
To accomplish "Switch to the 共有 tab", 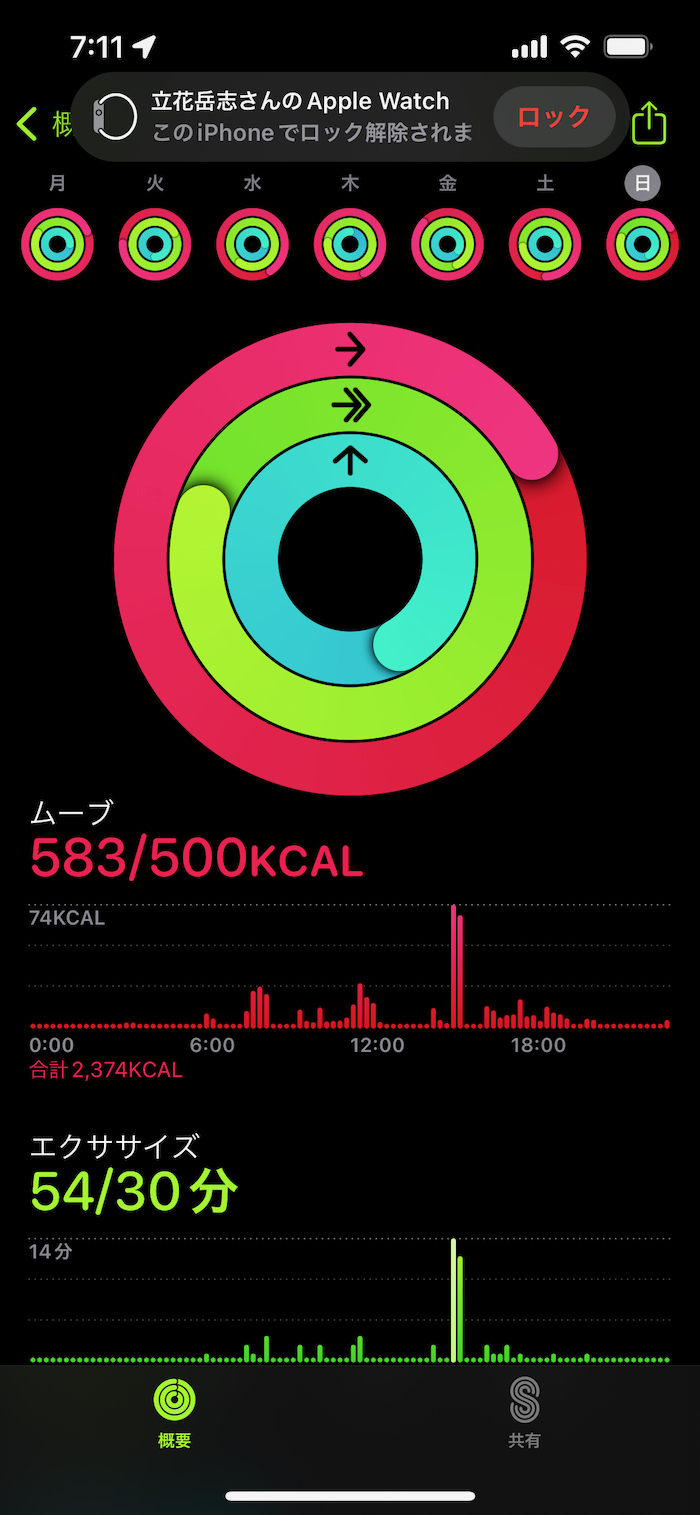I will click(524, 1413).
